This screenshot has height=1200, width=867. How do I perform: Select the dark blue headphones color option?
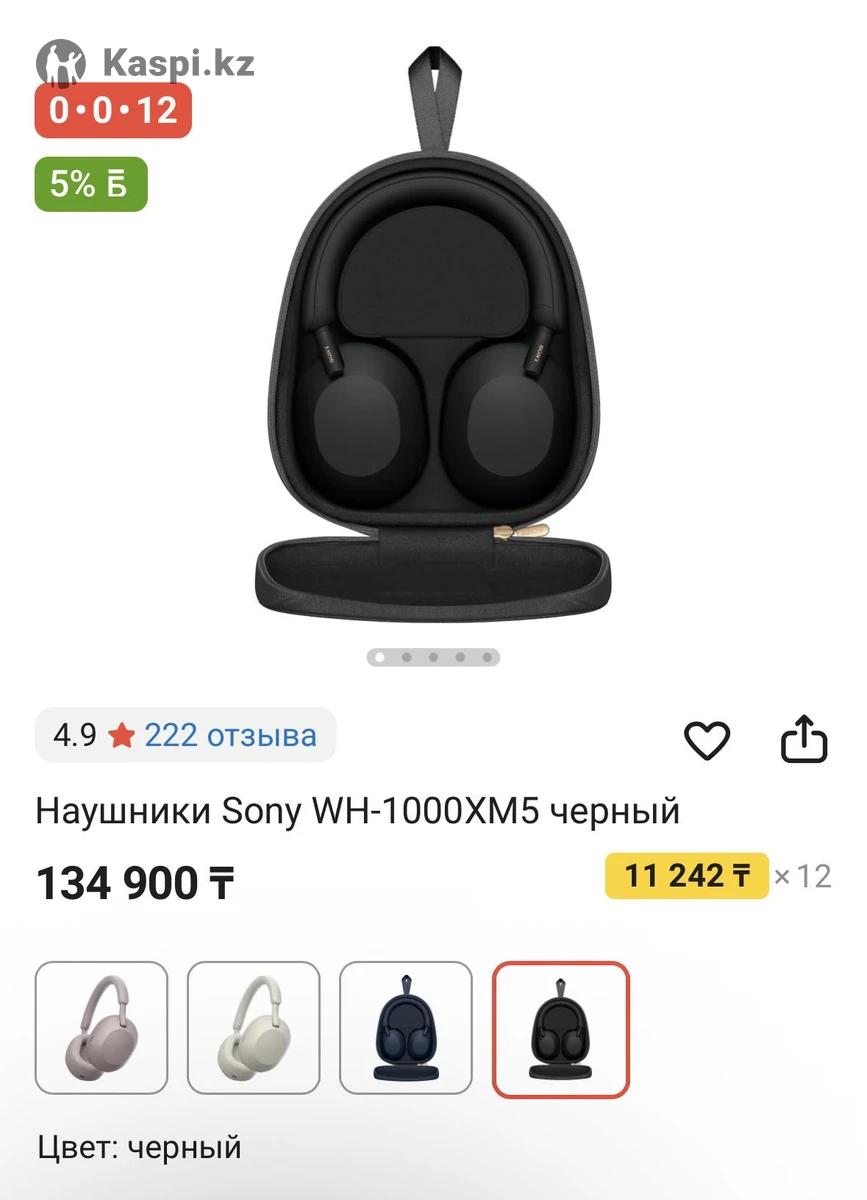(405, 1028)
